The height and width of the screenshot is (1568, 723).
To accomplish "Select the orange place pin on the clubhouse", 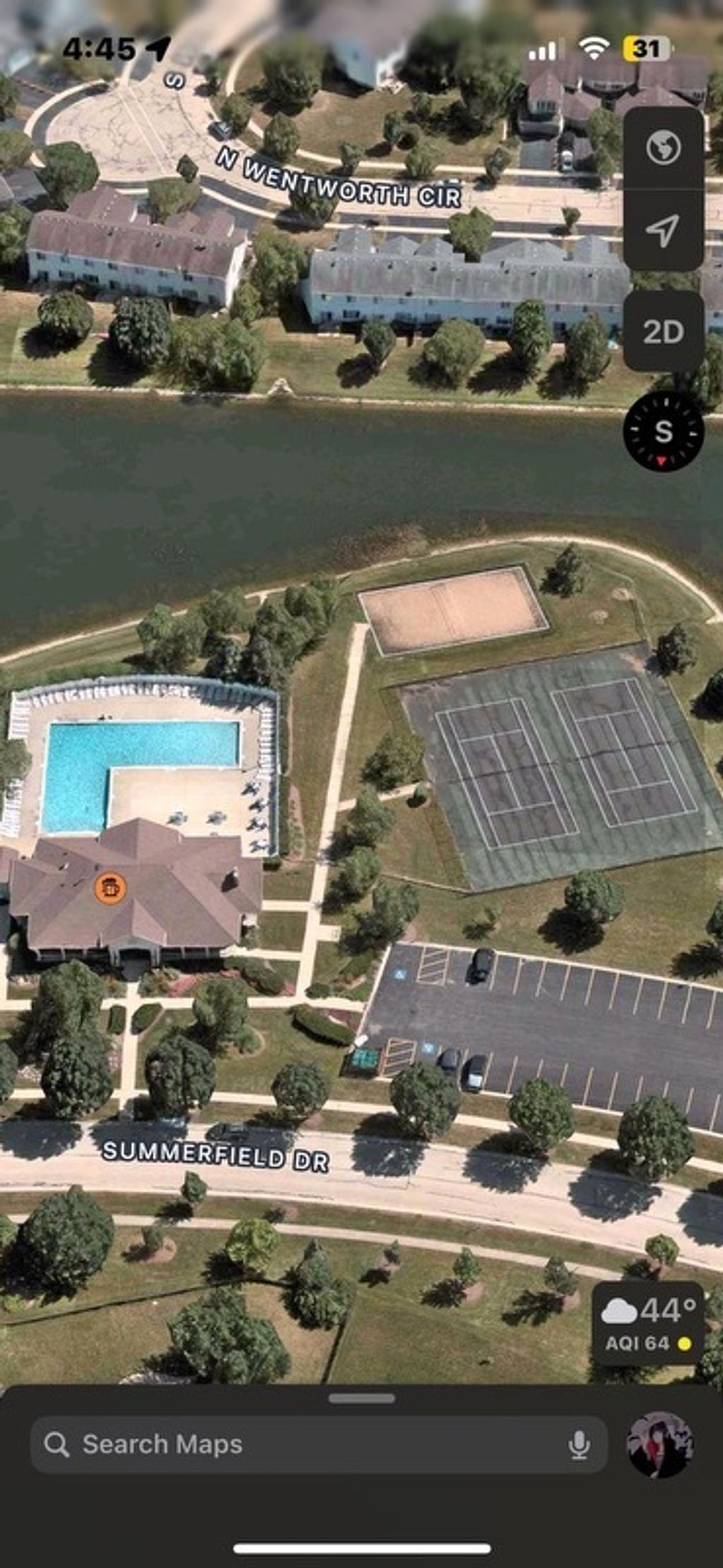I will click(x=110, y=887).
